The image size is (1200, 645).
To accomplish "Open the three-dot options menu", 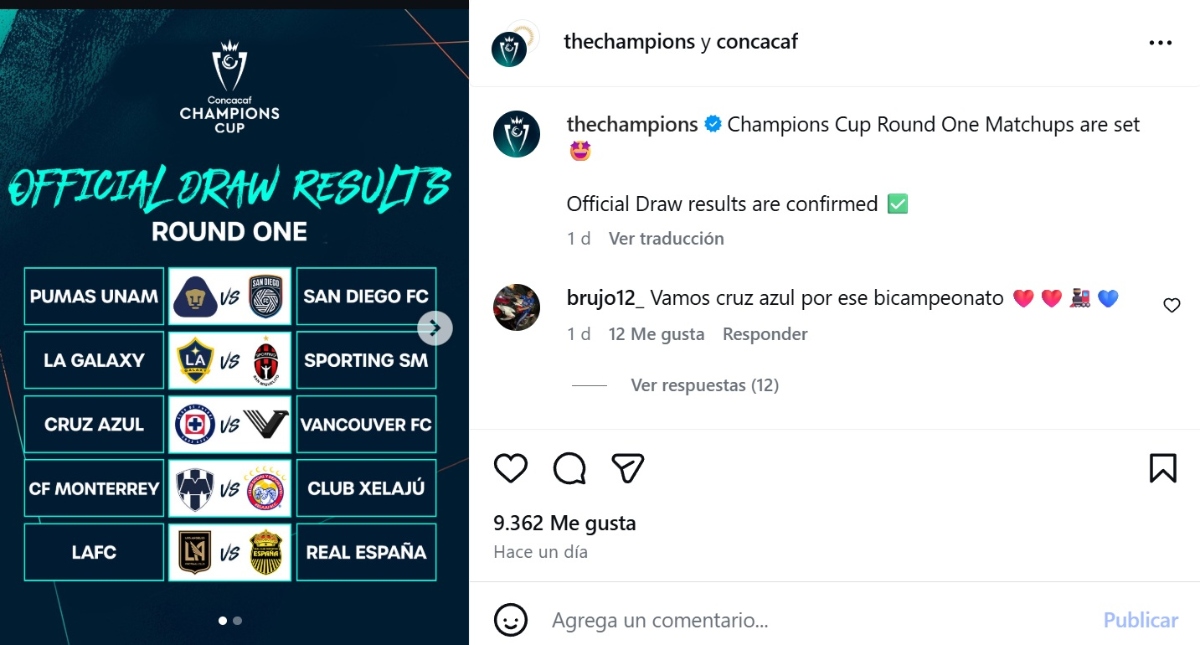I will [1160, 43].
